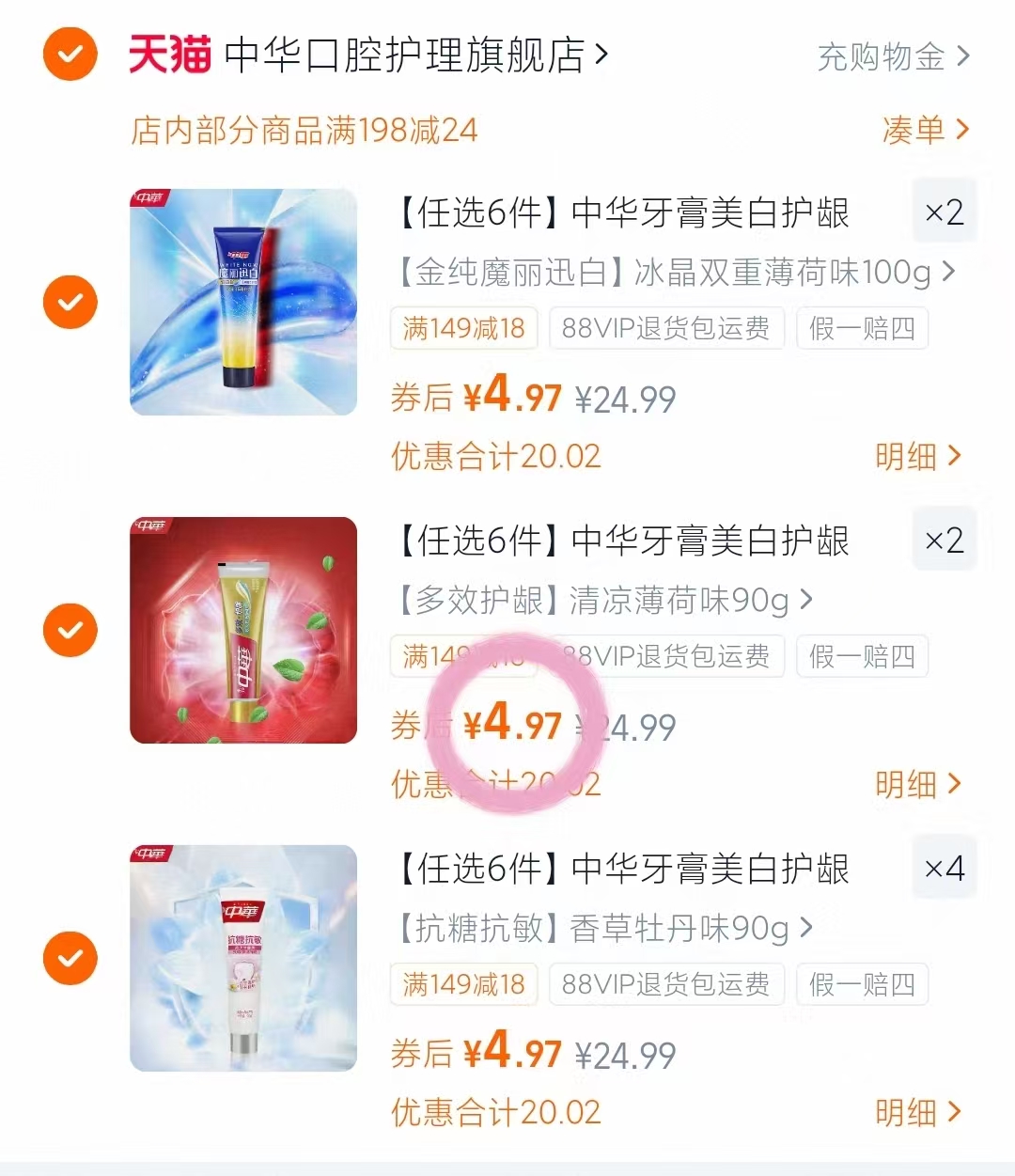Expand SKU options 清凉薄荷味90g

tap(601, 600)
